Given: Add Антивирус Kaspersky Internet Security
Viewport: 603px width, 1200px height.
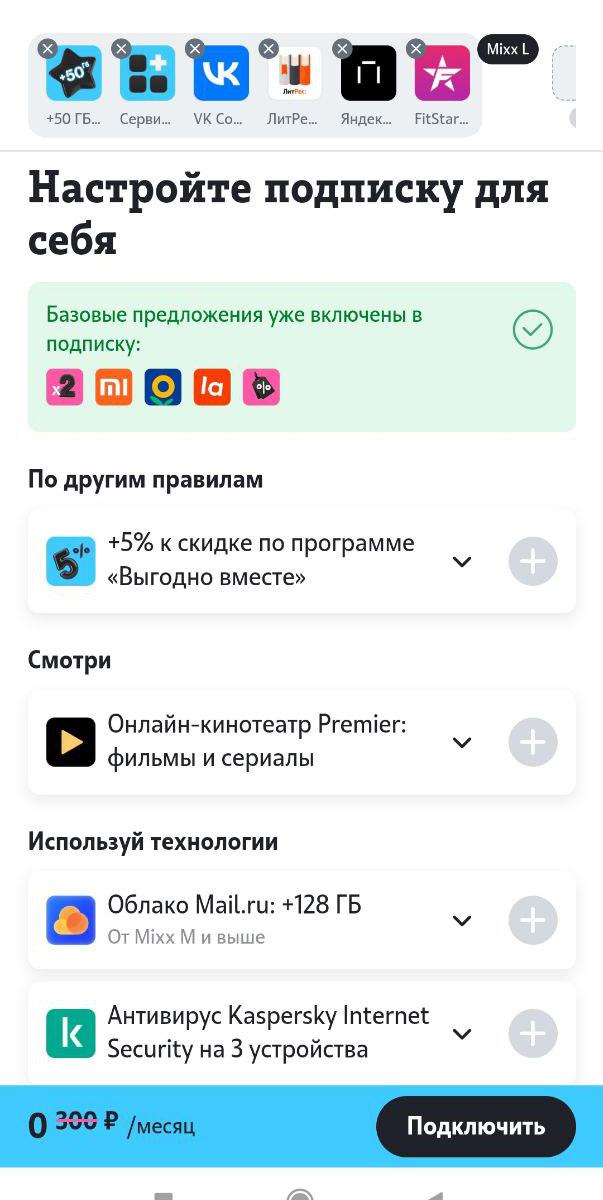Looking at the screenshot, I should pyautogui.click(x=532, y=1034).
